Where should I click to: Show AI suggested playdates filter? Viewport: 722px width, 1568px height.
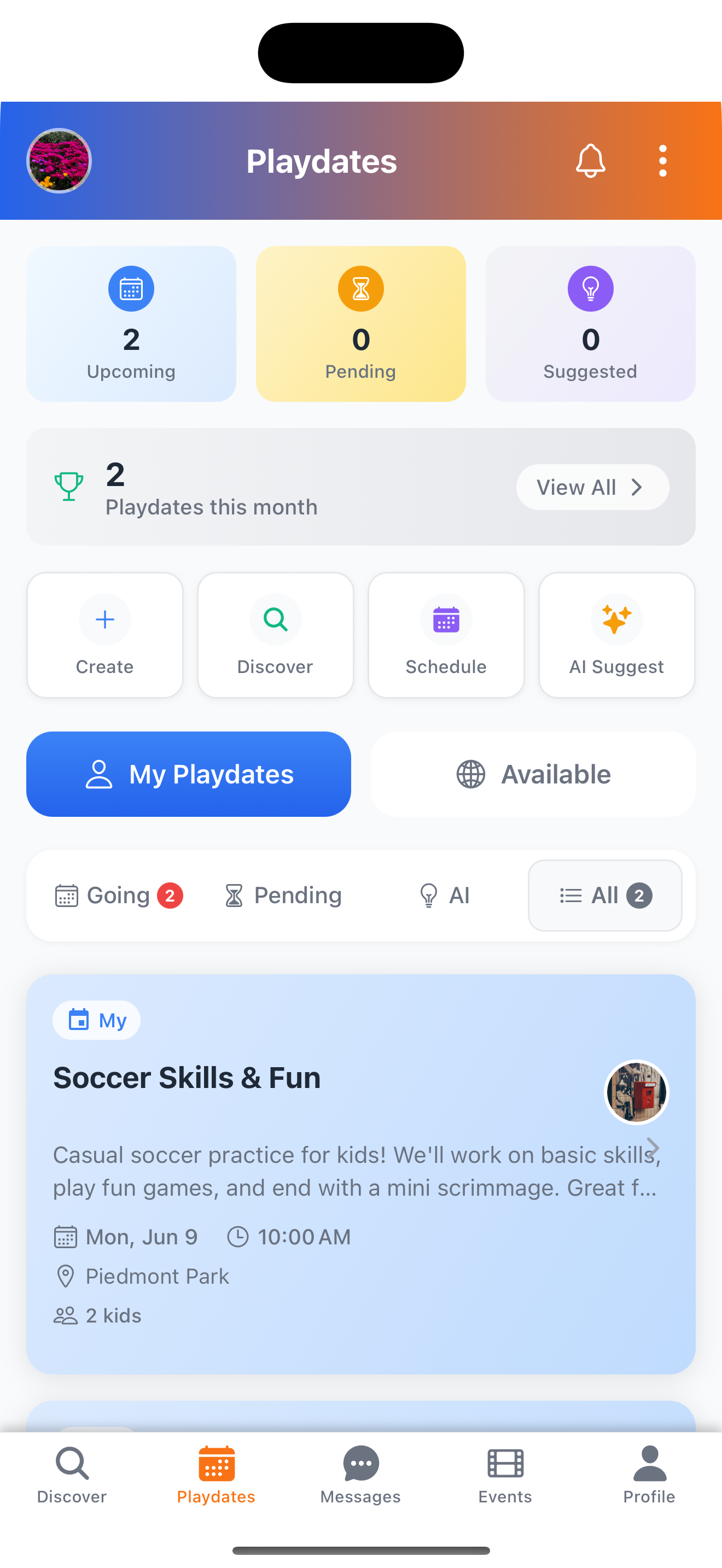444,896
